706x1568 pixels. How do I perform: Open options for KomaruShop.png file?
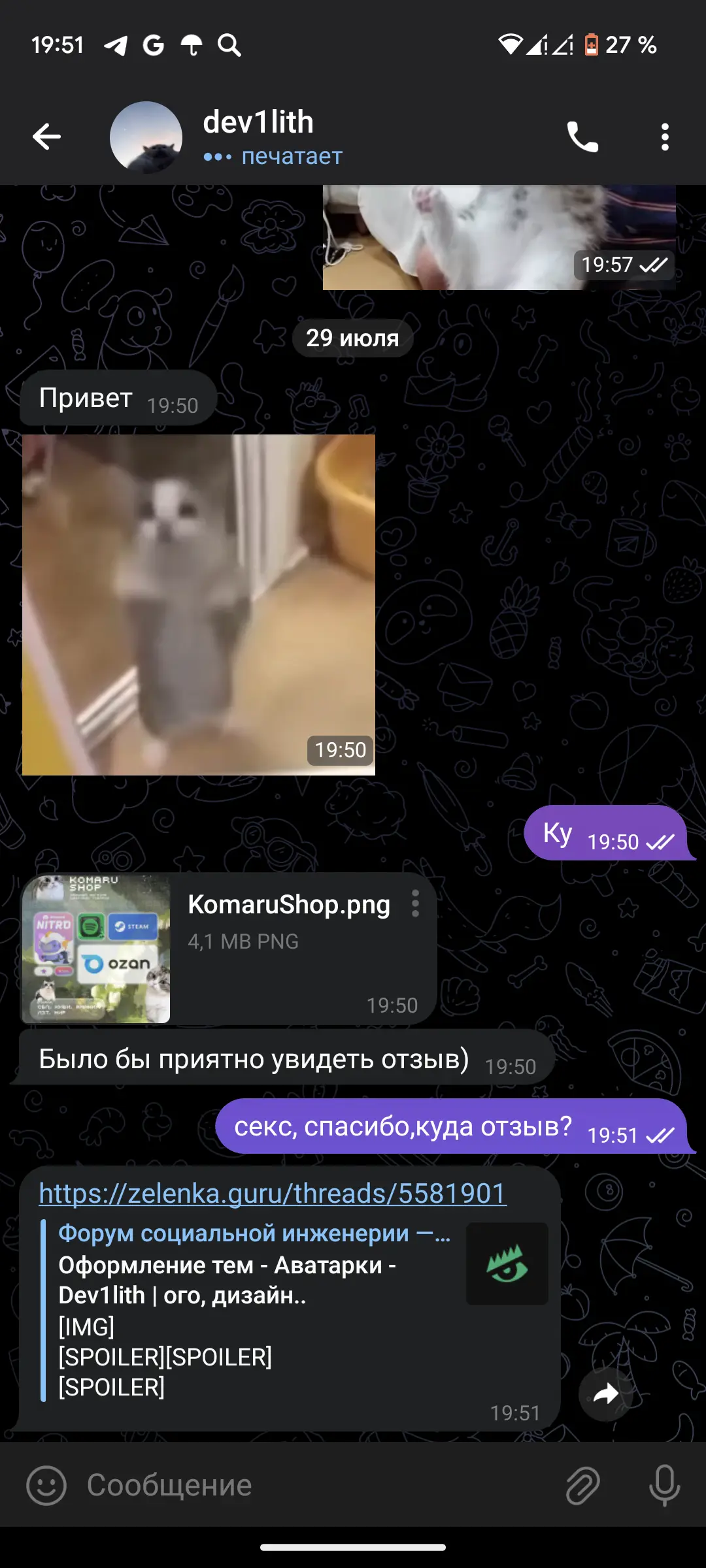(415, 904)
